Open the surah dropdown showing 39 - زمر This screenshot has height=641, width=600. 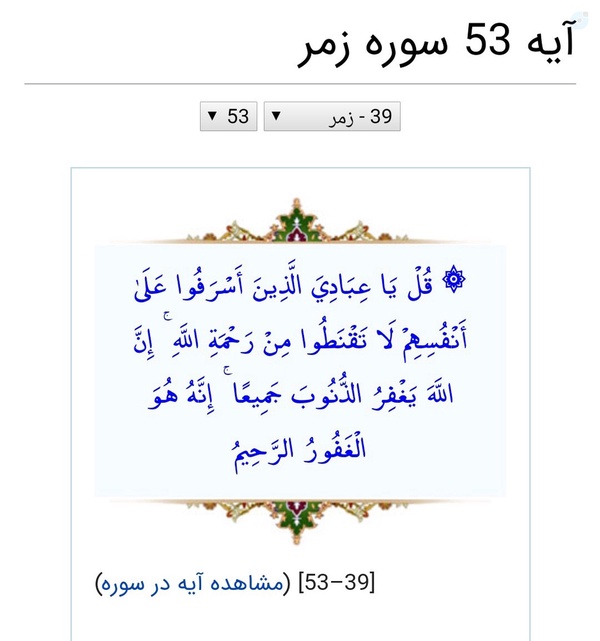(x=332, y=116)
